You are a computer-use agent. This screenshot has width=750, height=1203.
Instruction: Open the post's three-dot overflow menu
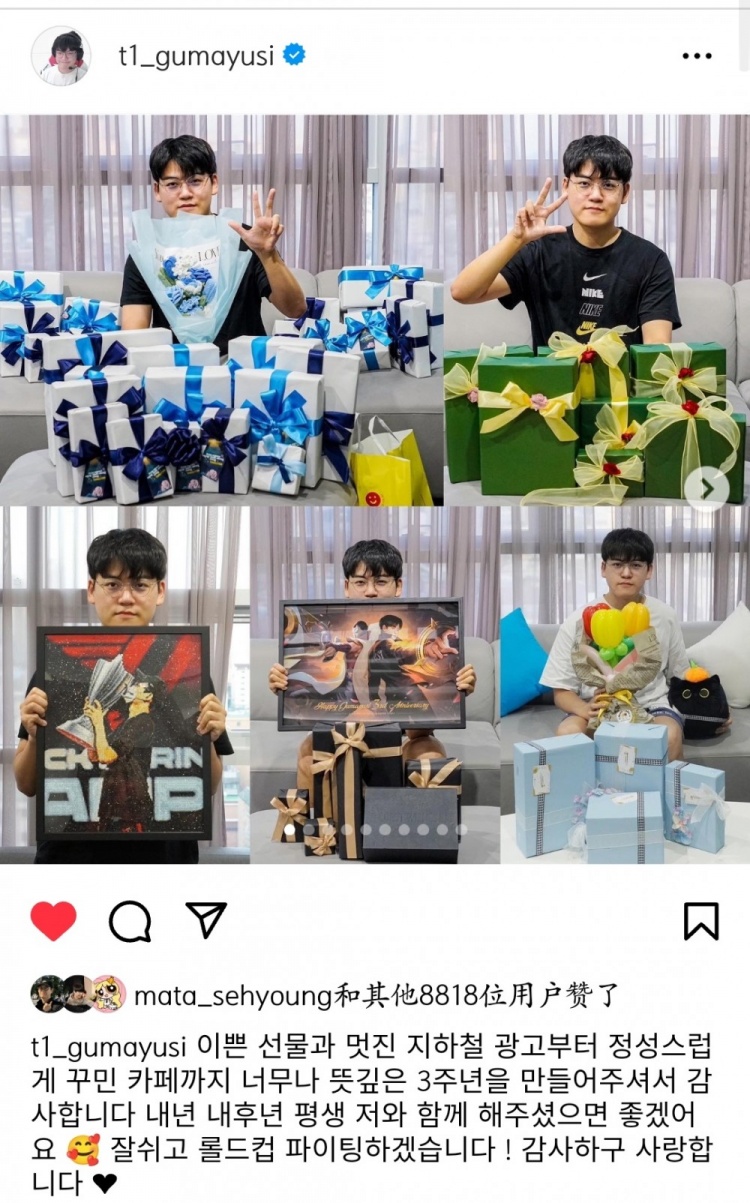[697, 56]
